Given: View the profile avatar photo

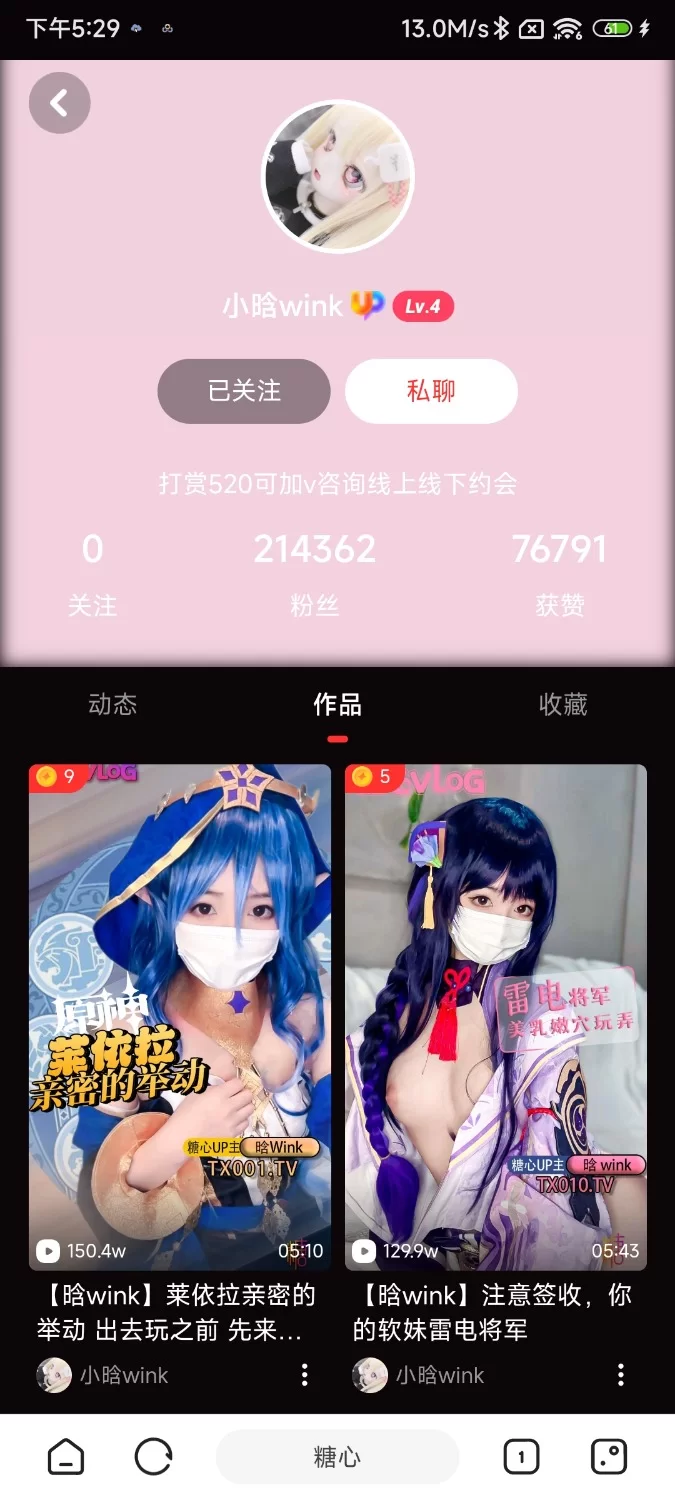Looking at the screenshot, I should pyautogui.click(x=338, y=176).
